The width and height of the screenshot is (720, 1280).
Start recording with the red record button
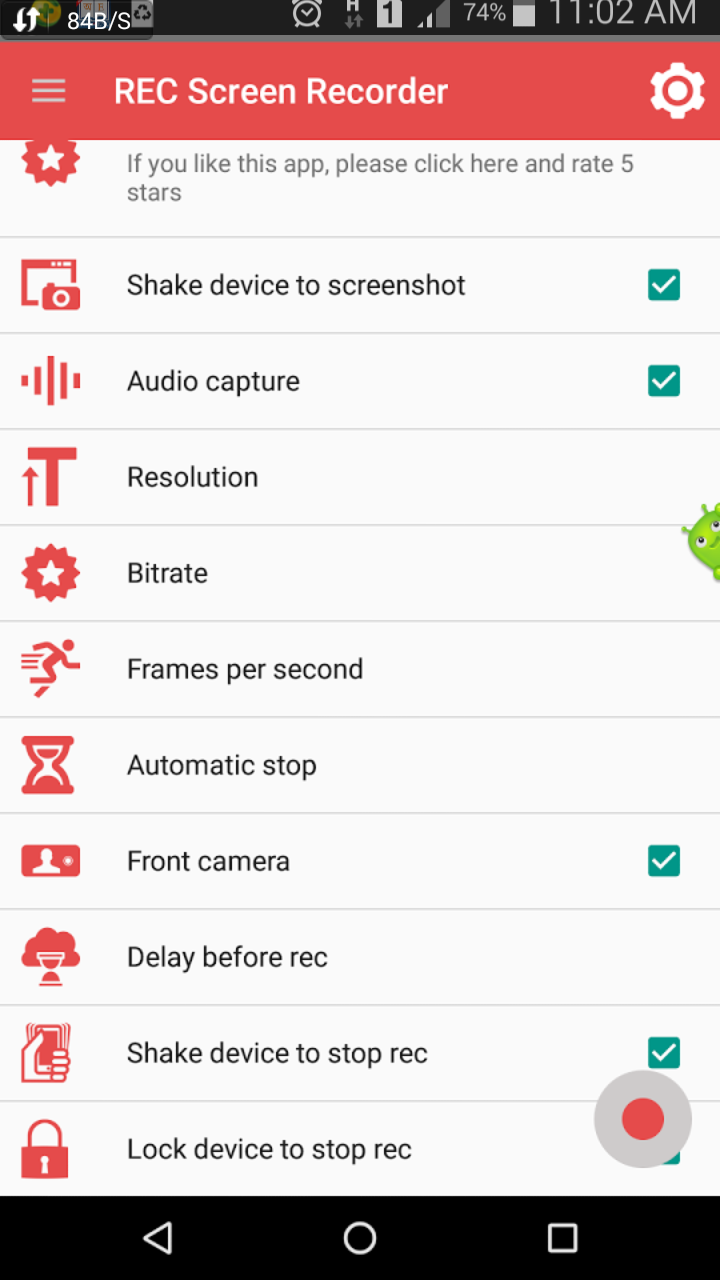click(x=642, y=1119)
